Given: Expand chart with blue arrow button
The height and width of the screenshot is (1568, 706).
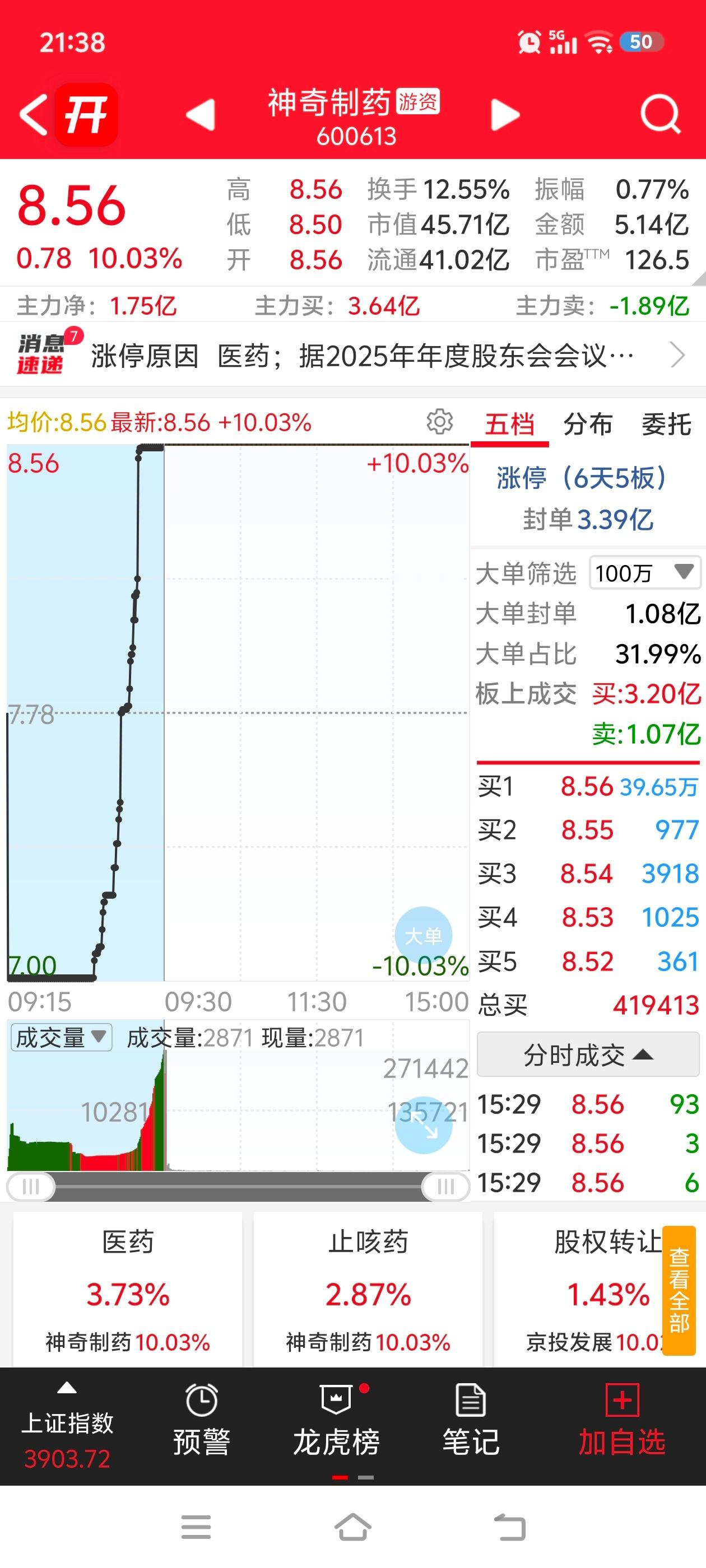Looking at the screenshot, I should coord(424,1126).
